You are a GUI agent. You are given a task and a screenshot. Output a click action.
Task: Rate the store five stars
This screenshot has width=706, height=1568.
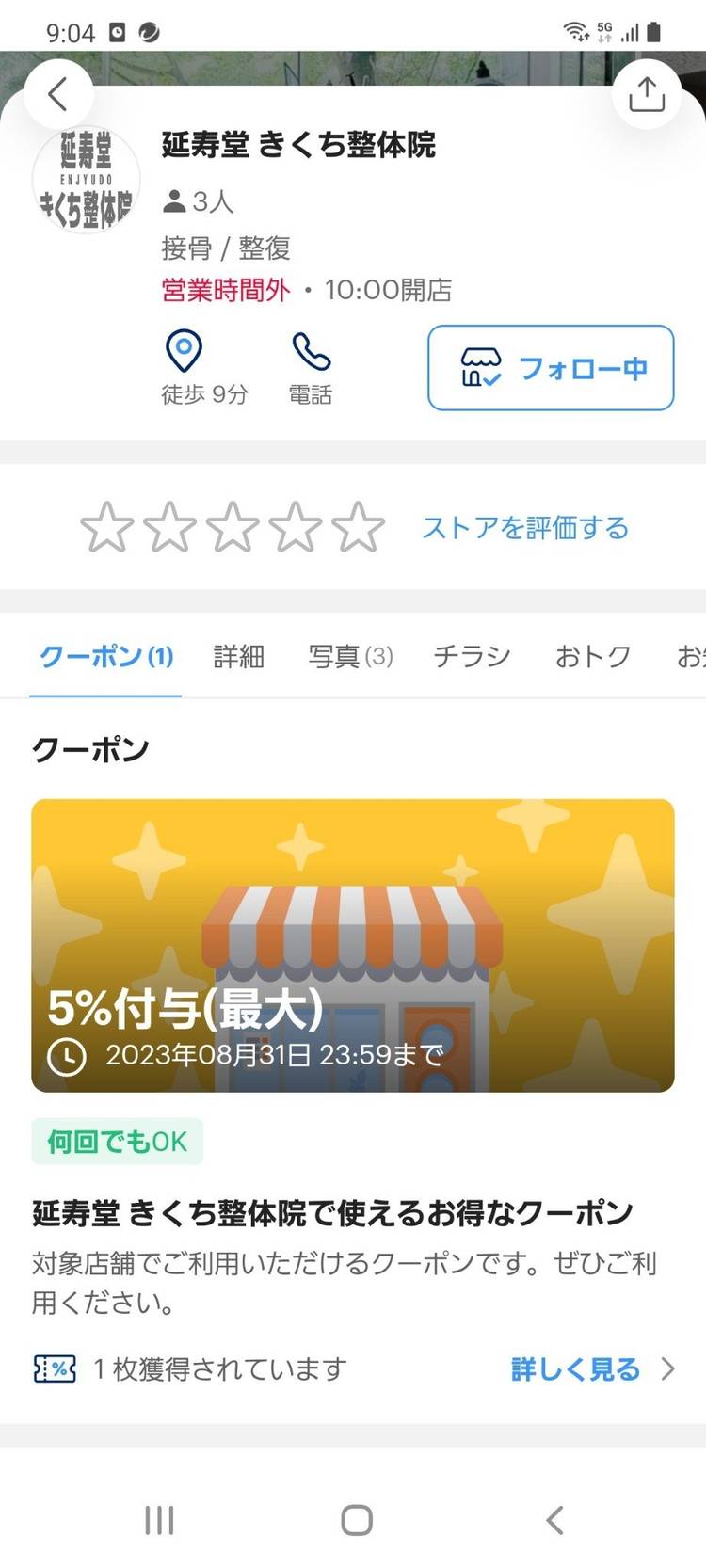click(359, 527)
